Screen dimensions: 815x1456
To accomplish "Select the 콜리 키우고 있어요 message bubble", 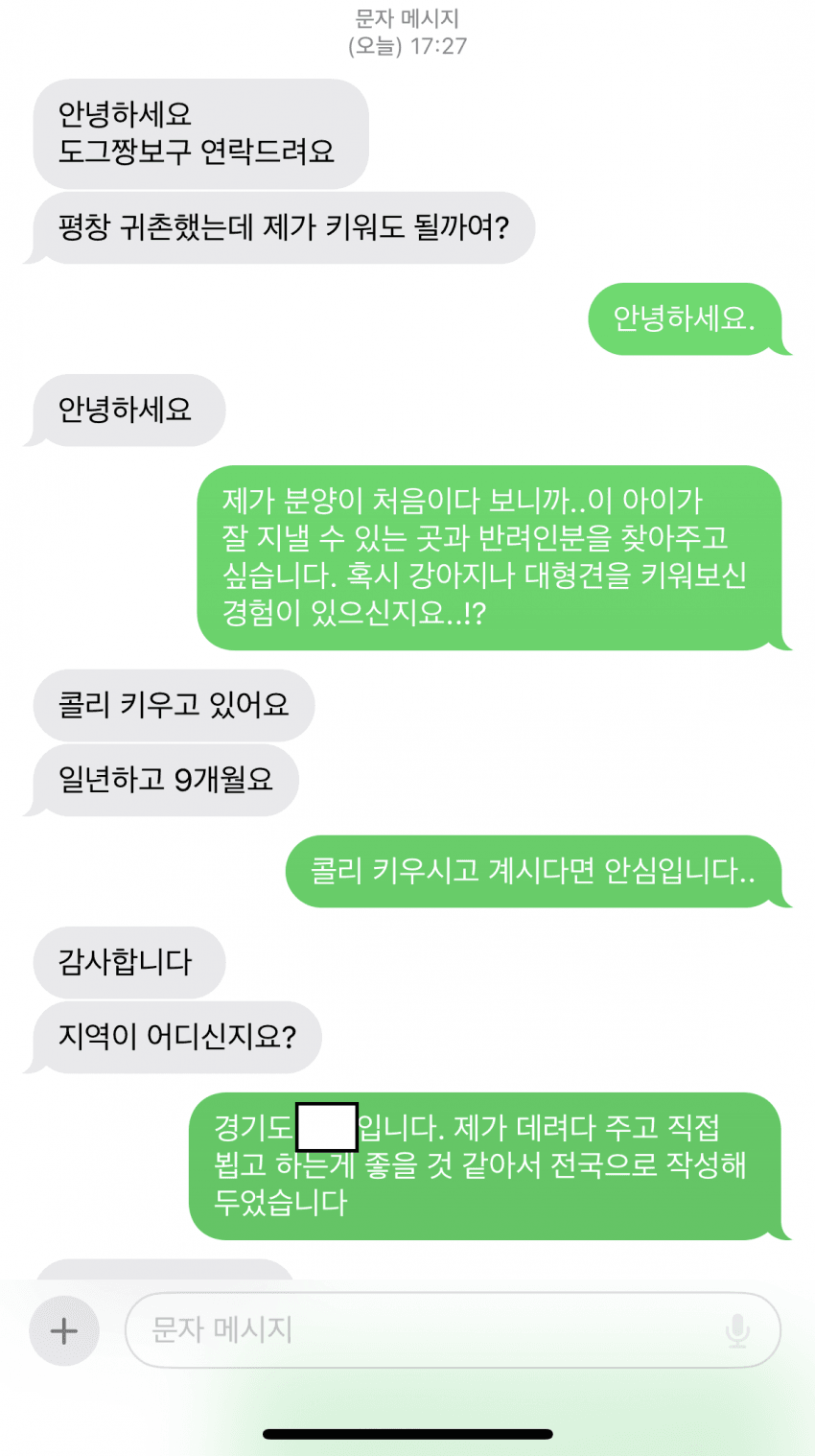I will tap(173, 704).
